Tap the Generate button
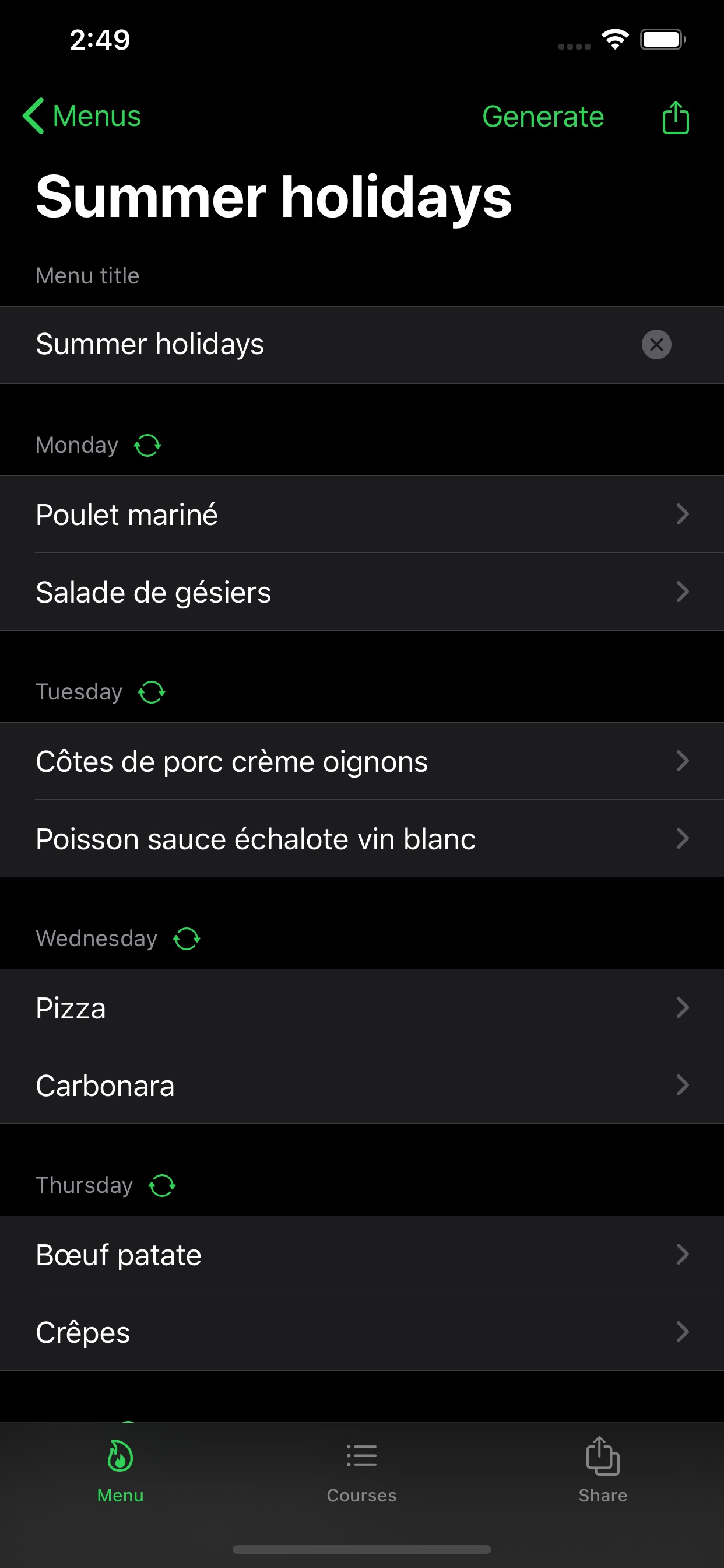 click(543, 116)
